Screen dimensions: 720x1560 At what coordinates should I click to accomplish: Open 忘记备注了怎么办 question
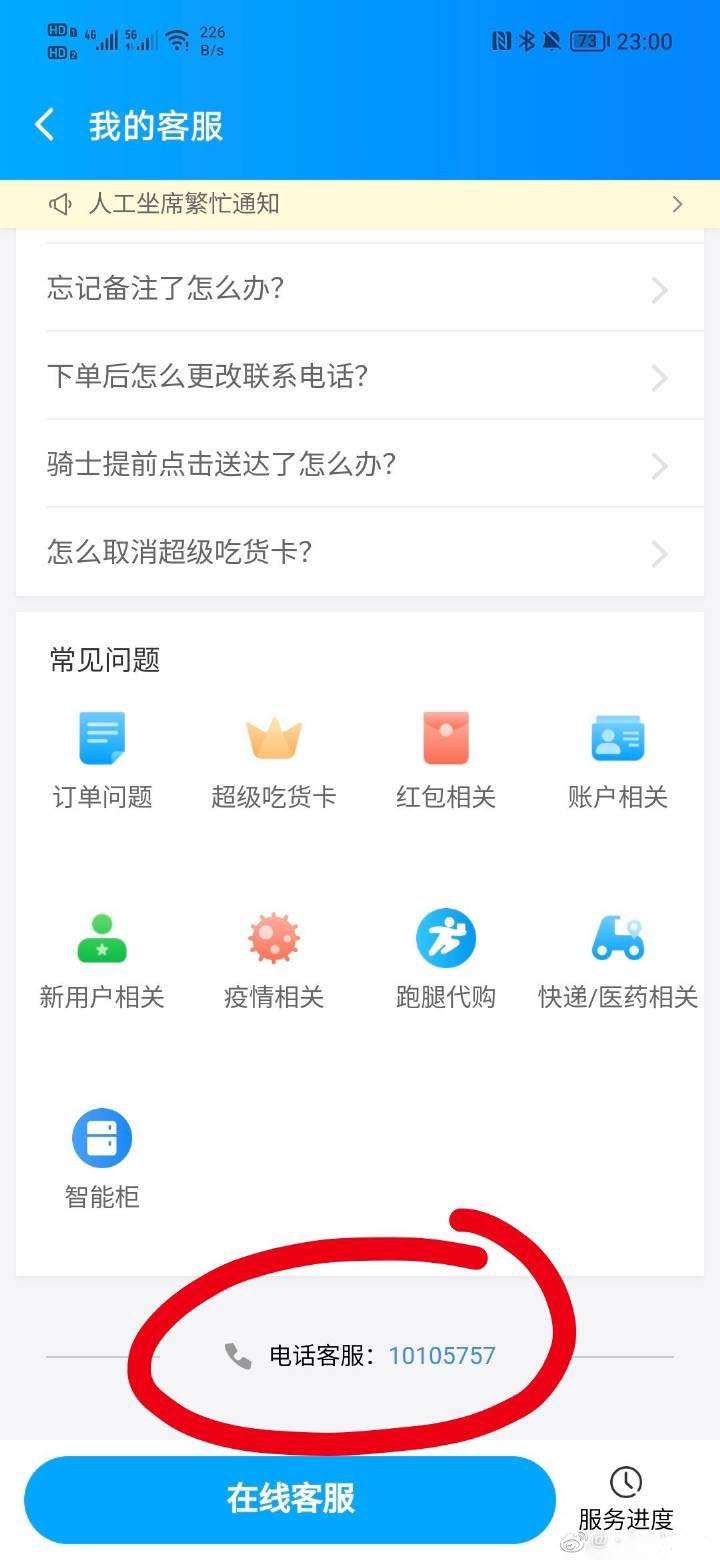pos(360,289)
